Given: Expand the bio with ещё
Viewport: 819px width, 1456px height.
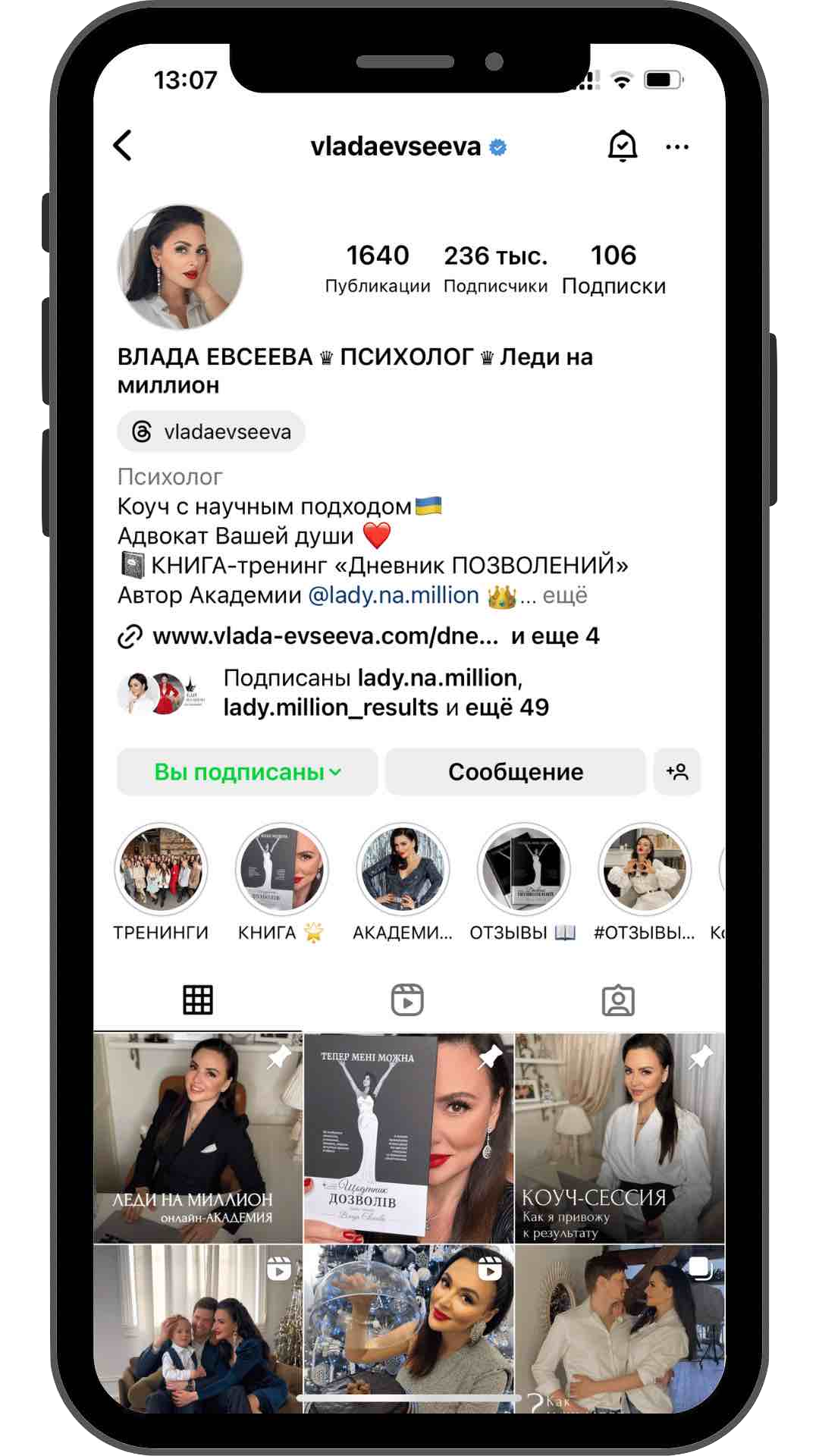Looking at the screenshot, I should pyautogui.click(x=565, y=595).
